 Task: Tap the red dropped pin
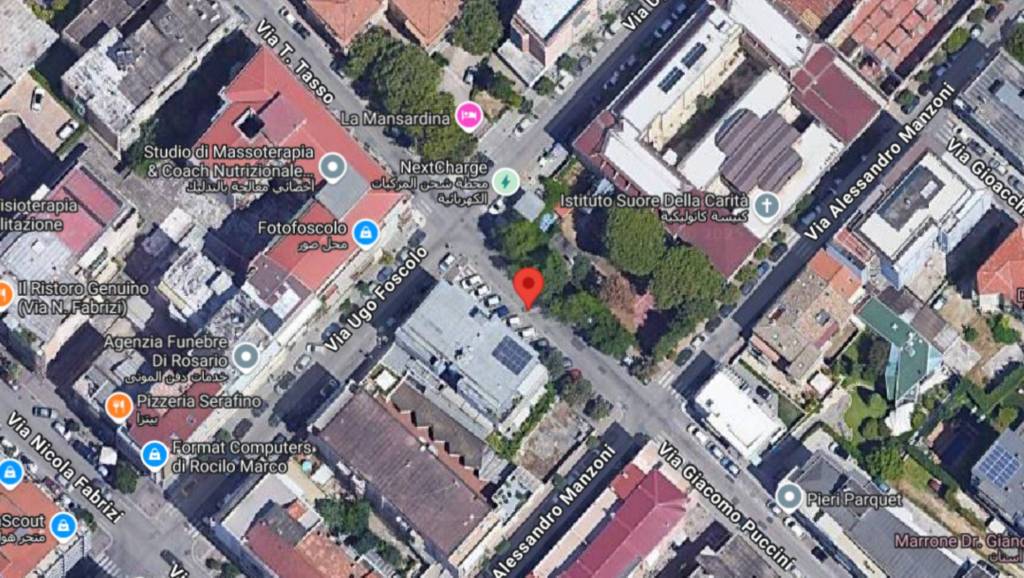coord(529,287)
